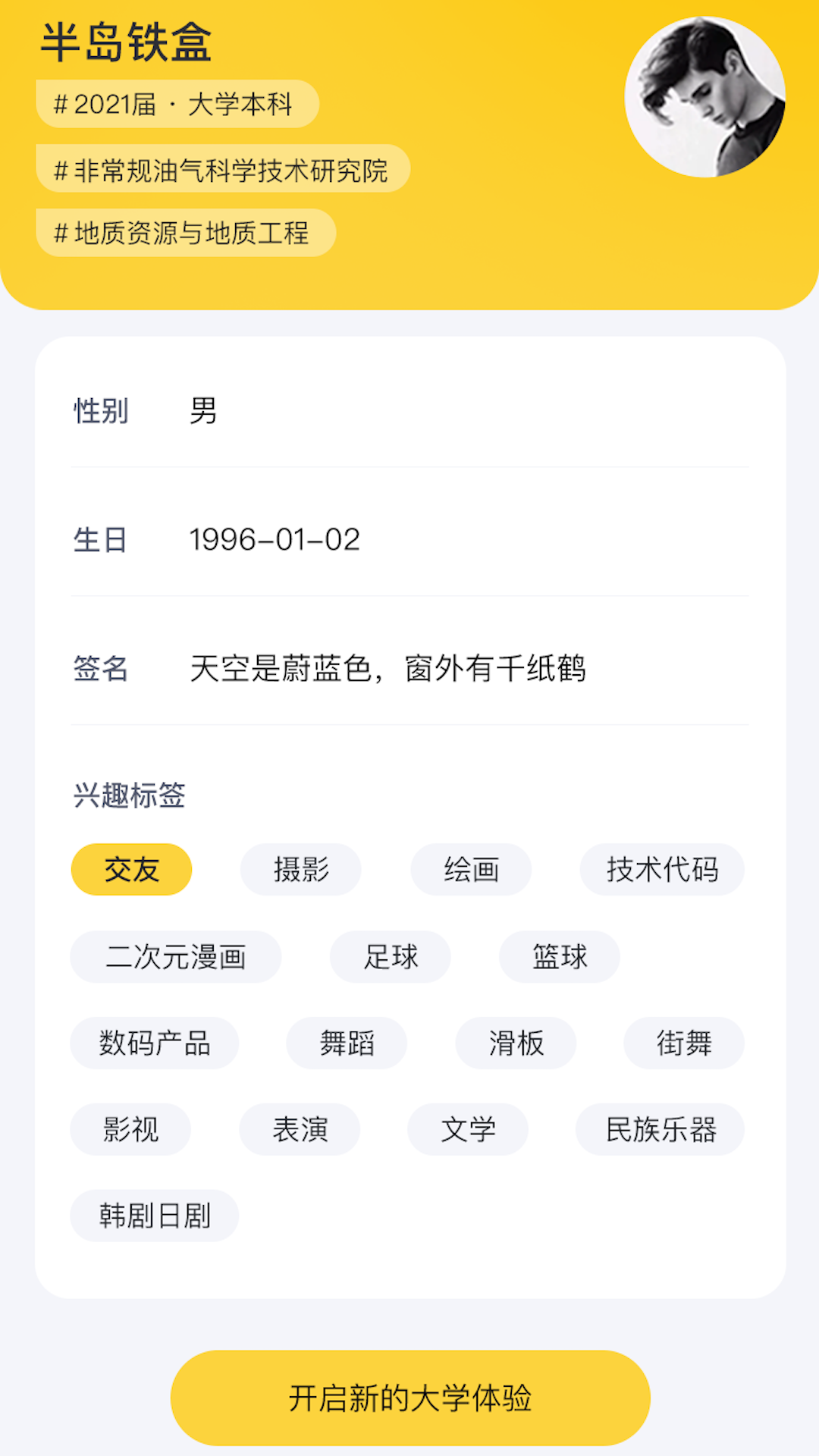
Task: Pick the 二次元漫画 tag
Action: (175, 956)
